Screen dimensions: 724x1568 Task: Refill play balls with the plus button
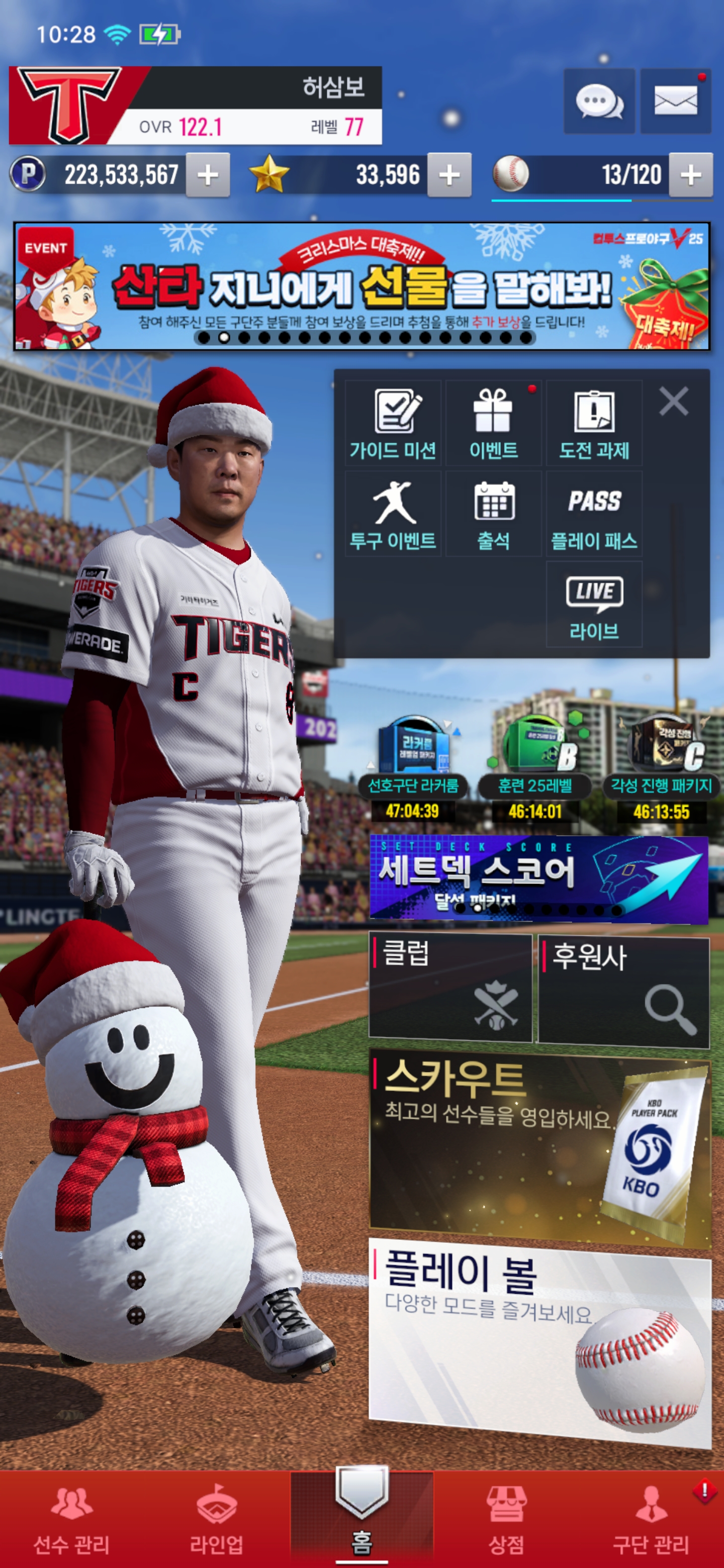pos(690,175)
